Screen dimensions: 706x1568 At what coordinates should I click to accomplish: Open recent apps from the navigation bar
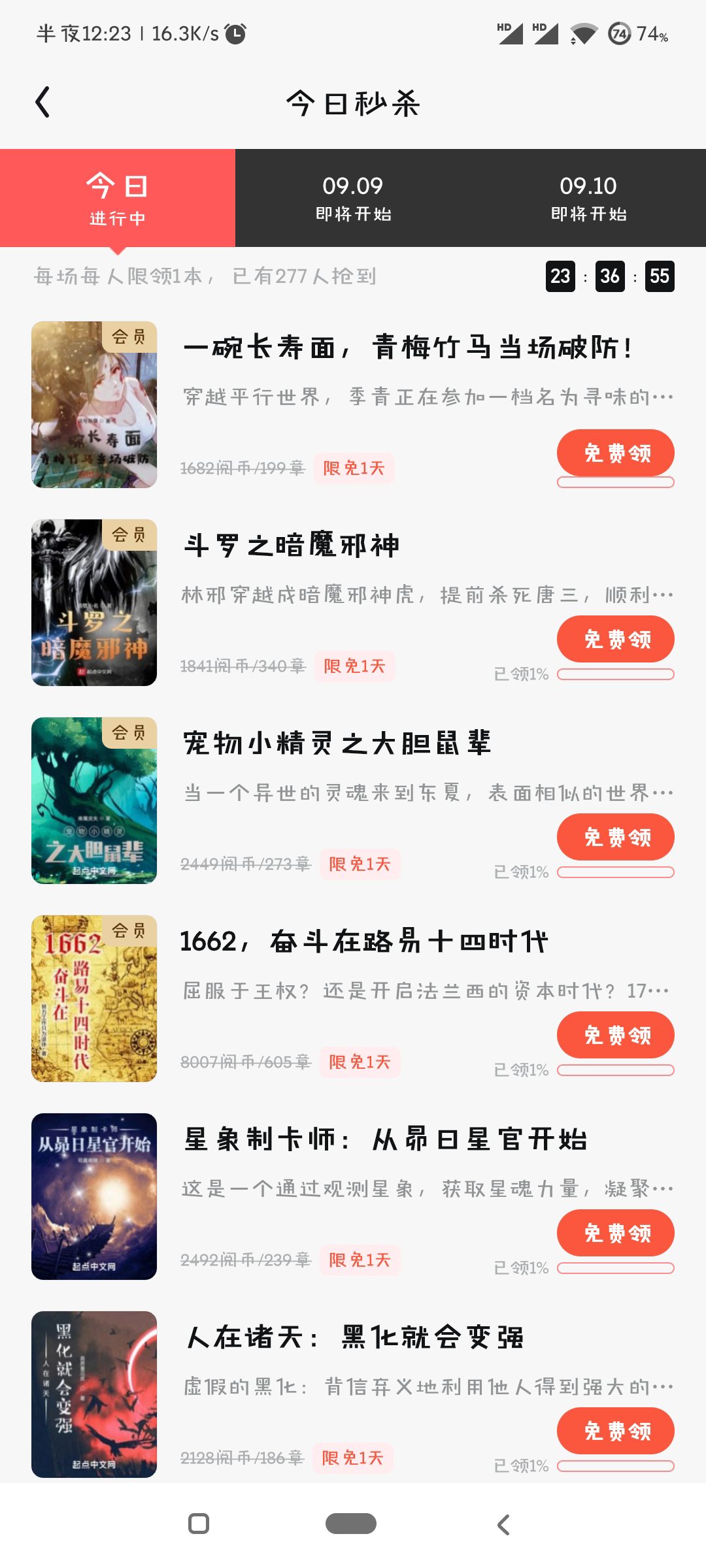[x=199, y=1524]
